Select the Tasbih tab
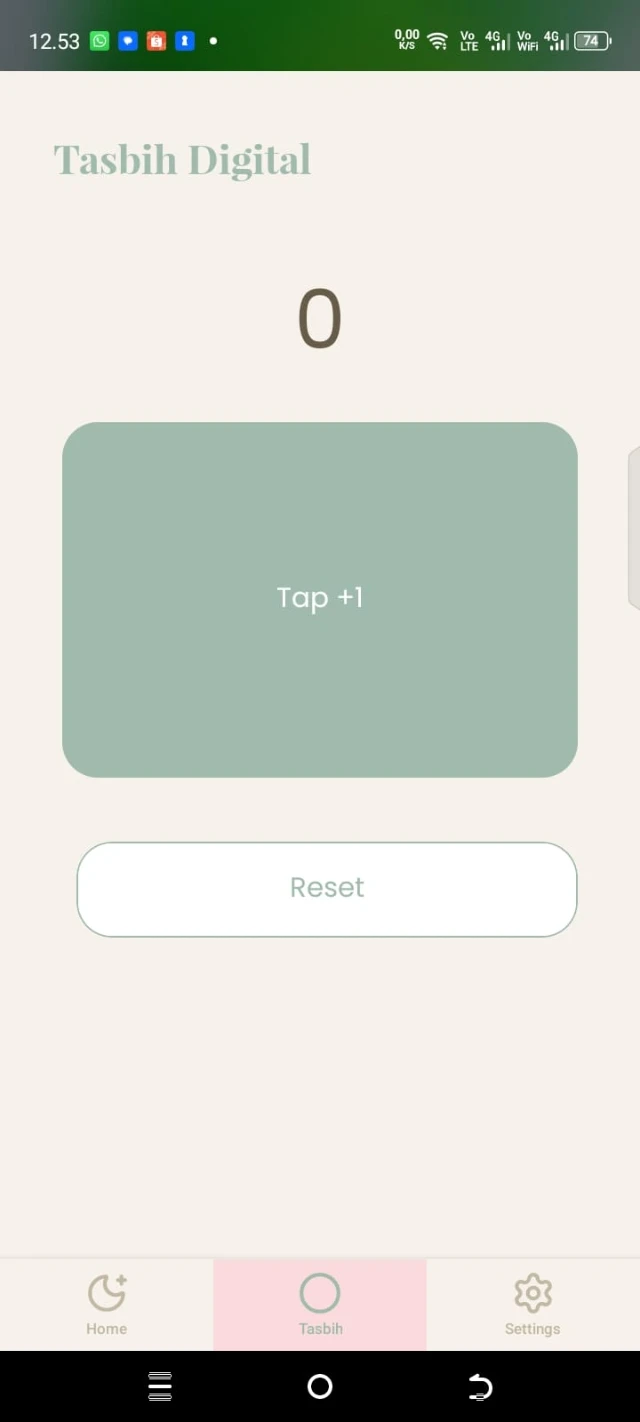Screen dimensions: 640x1422 (x=320, y=1304)
